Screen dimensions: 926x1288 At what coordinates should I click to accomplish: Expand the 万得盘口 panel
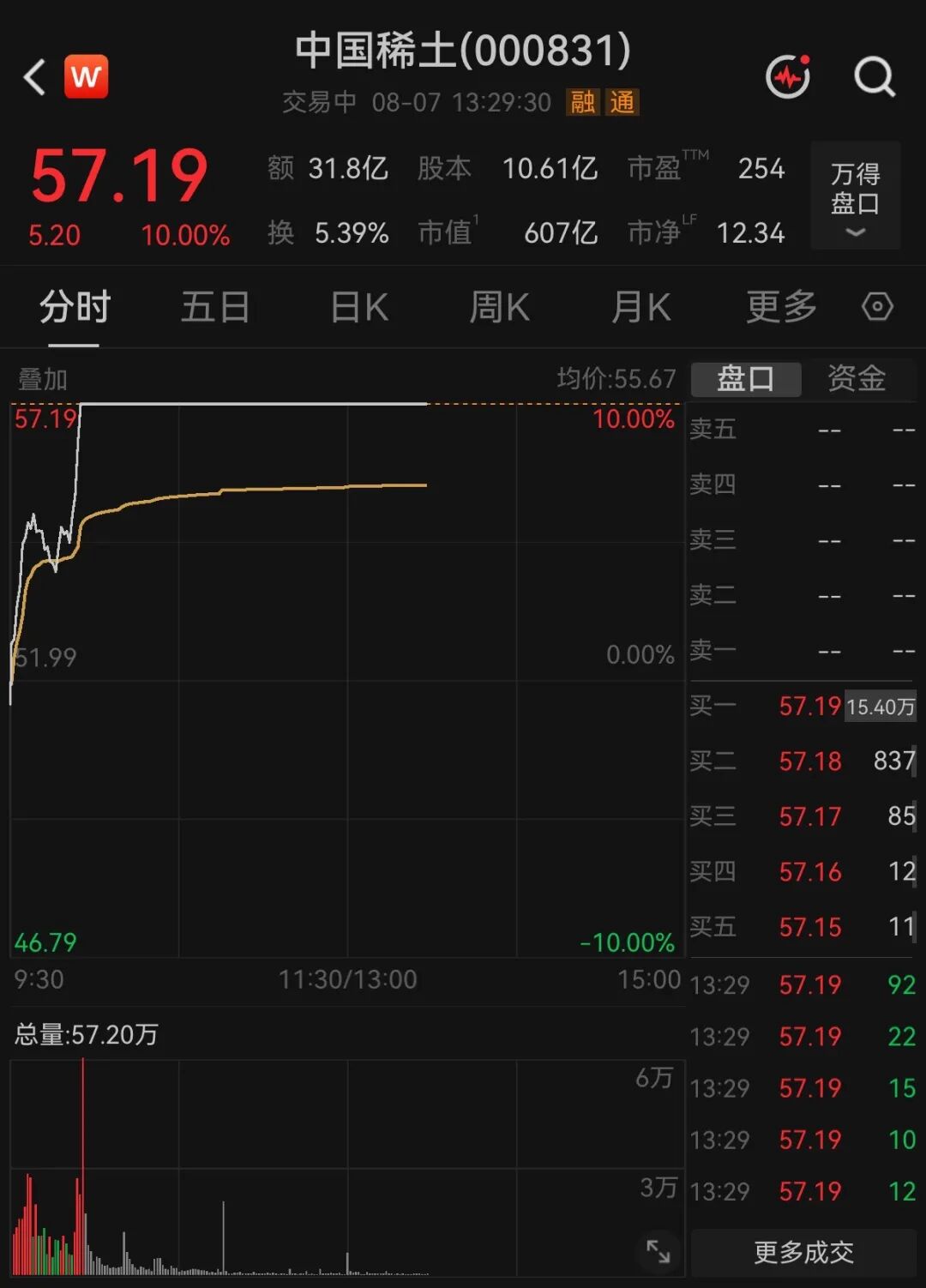pos(855,196)
